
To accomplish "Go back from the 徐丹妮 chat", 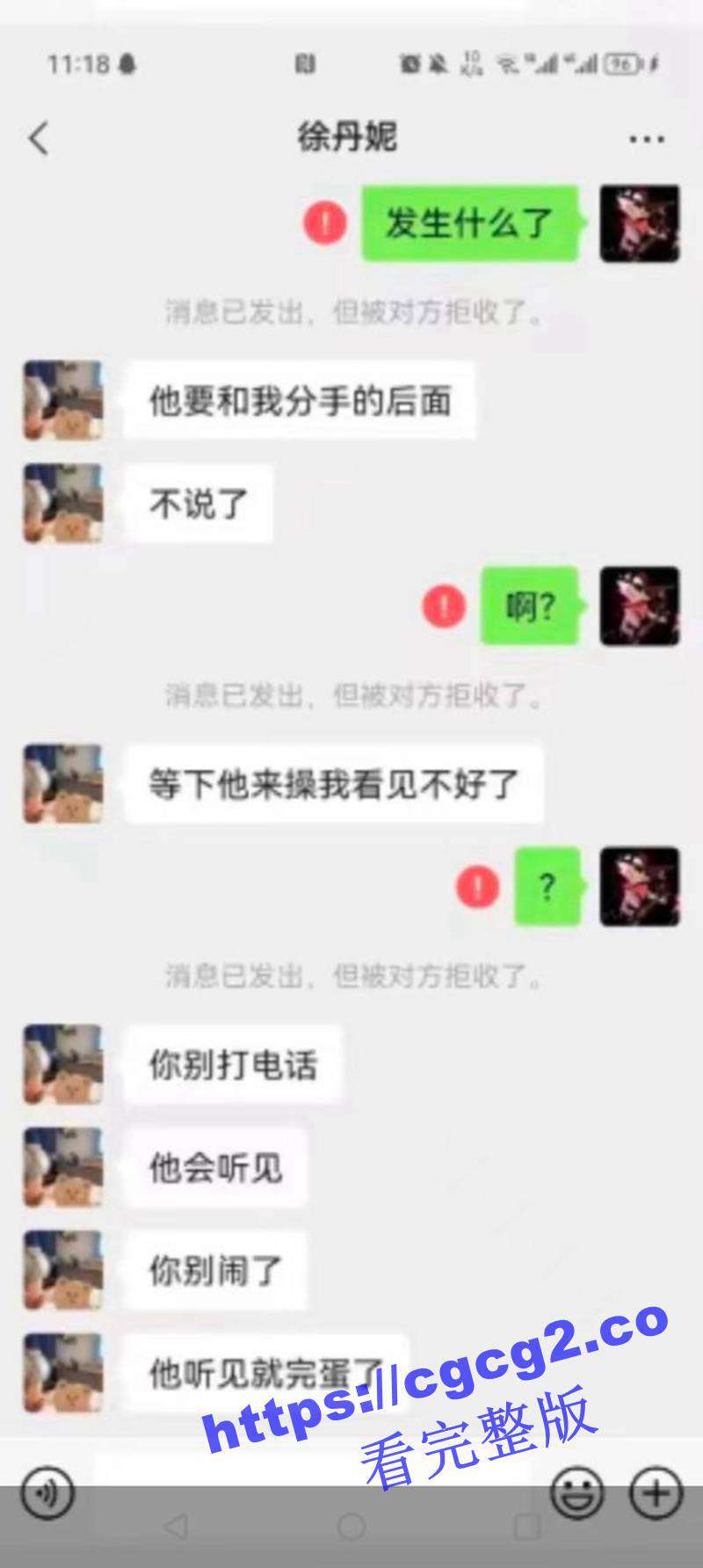I will point(40,139).
